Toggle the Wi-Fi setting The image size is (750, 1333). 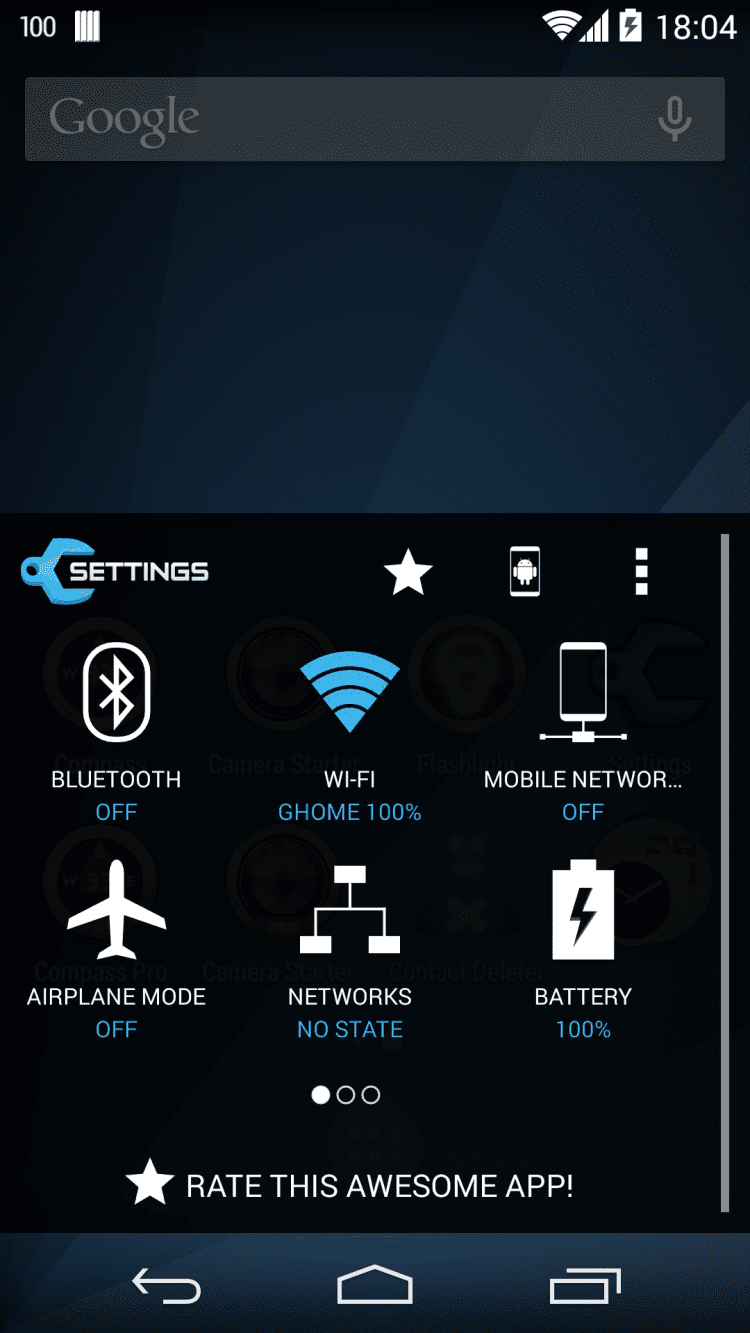coord(349,693)
